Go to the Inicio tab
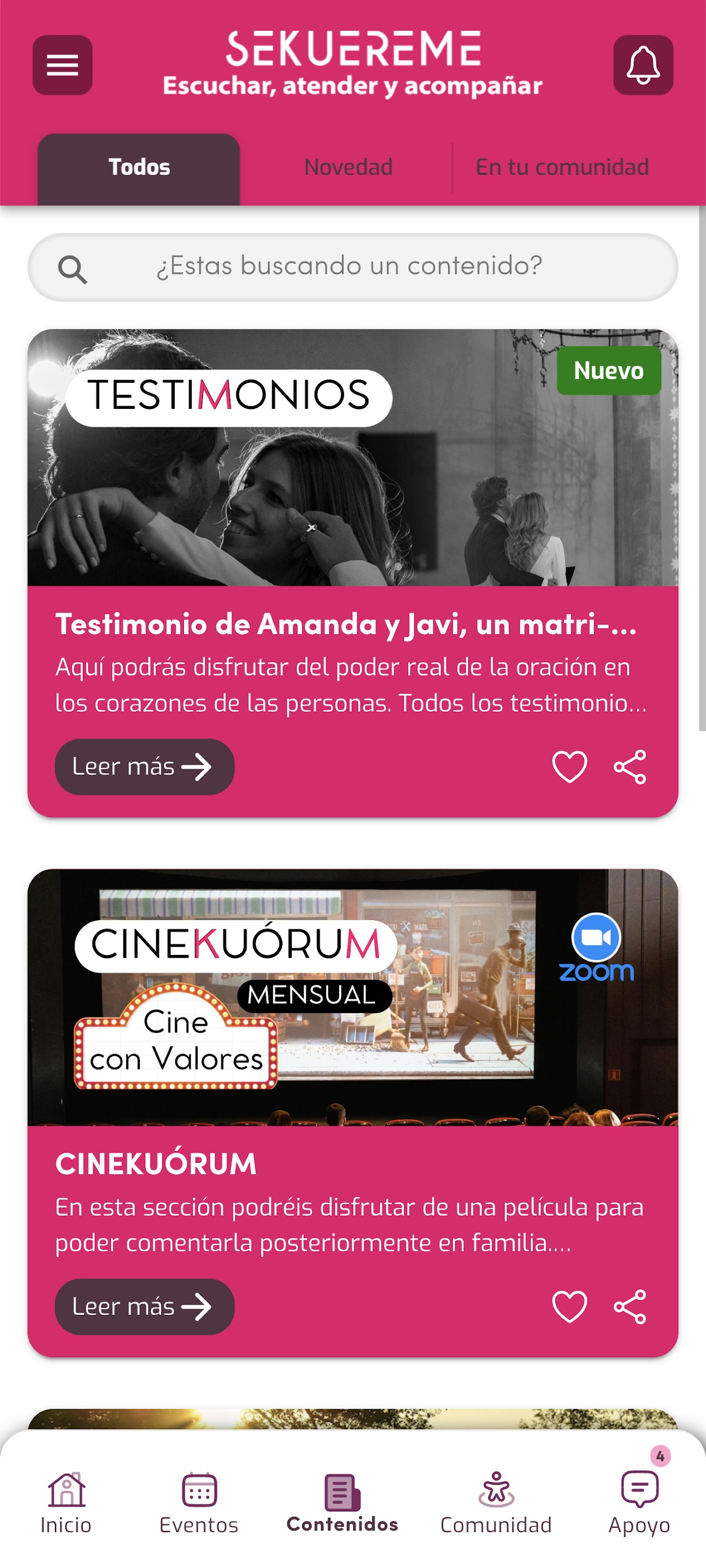706x1568 pixels. click(66, 1502)
